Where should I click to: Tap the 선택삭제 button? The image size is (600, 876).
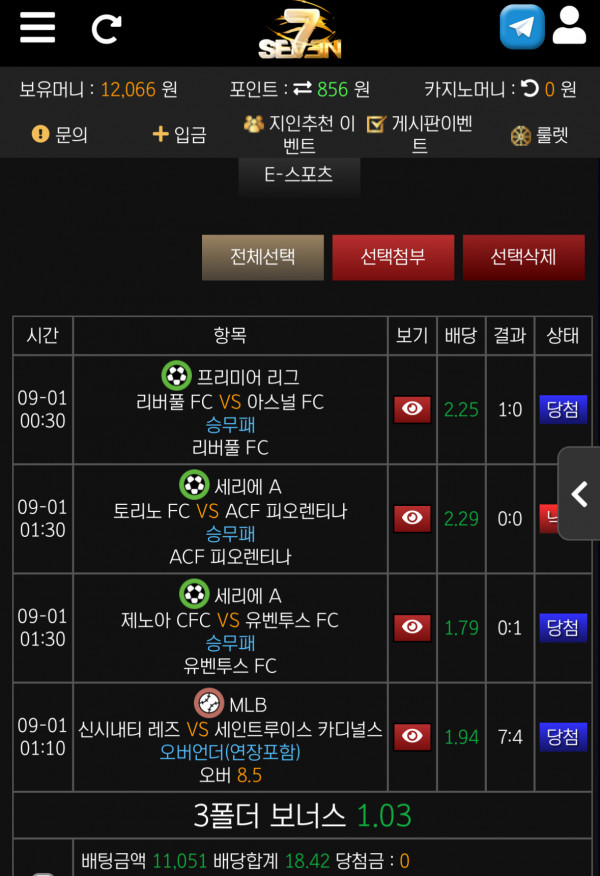coord(523,257)
